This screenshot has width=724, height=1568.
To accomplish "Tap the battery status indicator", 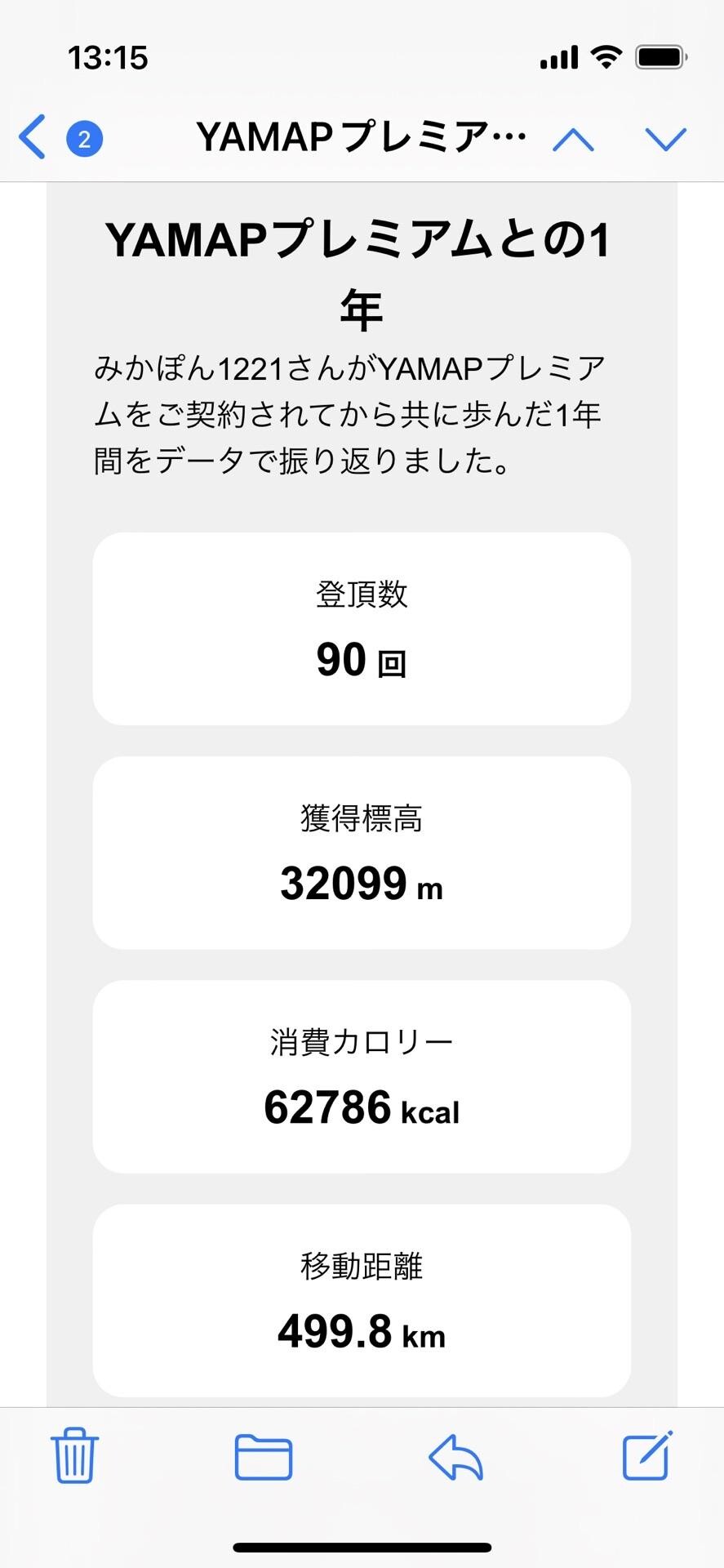I will (x=658, y=56).
